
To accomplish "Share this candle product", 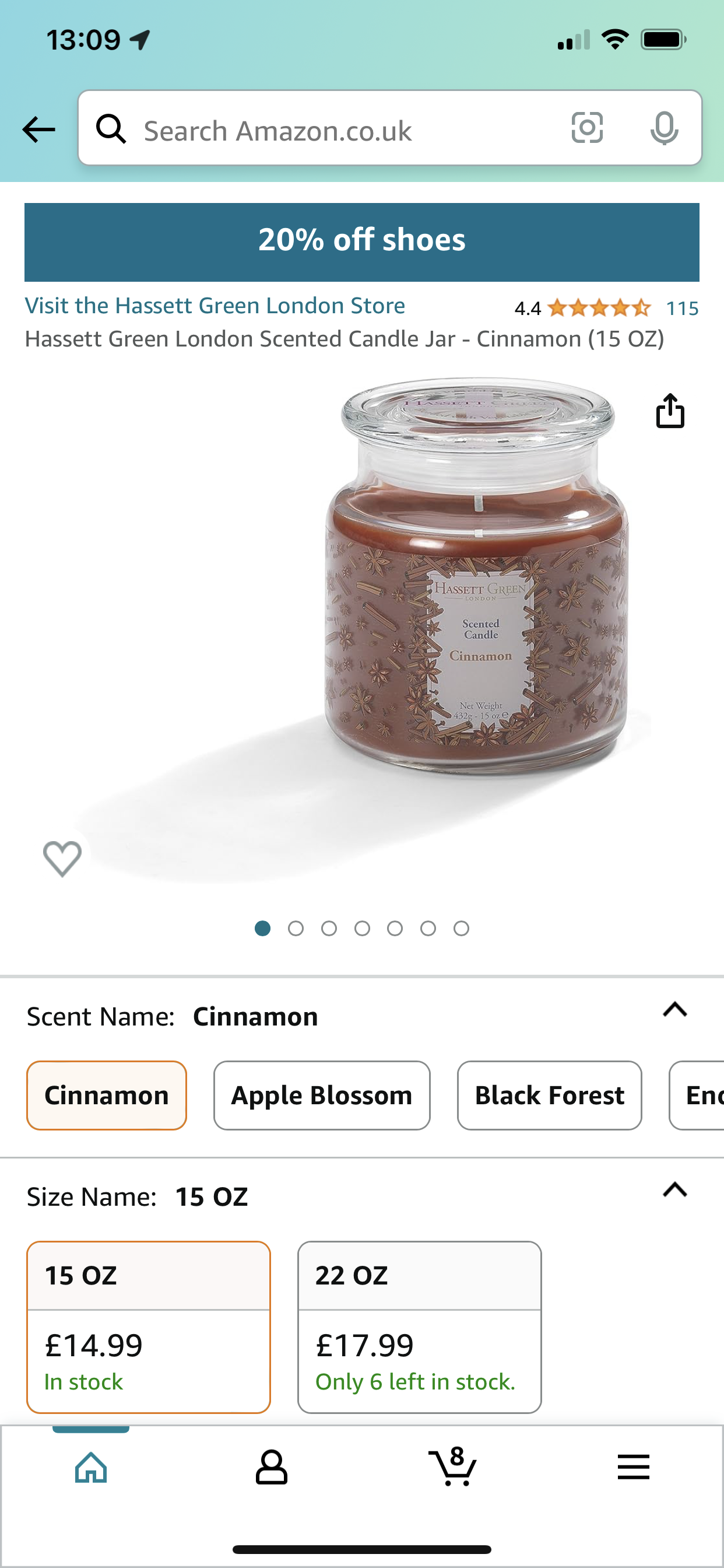I will [670, 411].
